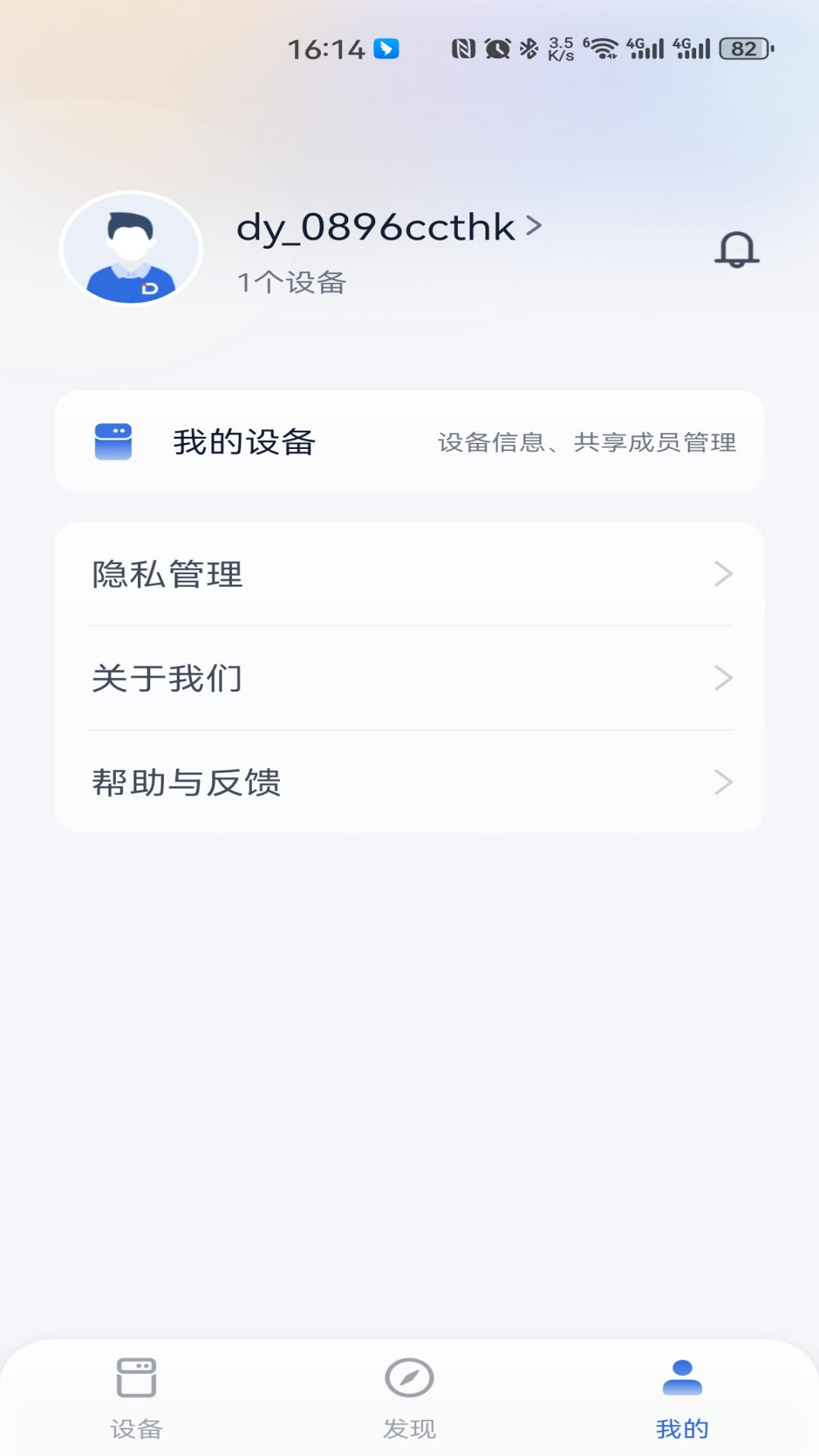
Task: Open 我的设备 device management
Action: (x=409, y=442)
